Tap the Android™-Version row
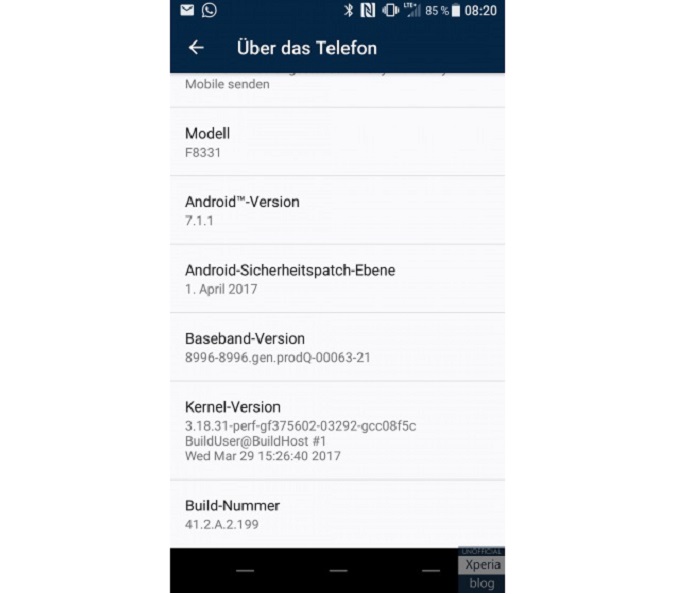700x594 pixels. point(337,210)
